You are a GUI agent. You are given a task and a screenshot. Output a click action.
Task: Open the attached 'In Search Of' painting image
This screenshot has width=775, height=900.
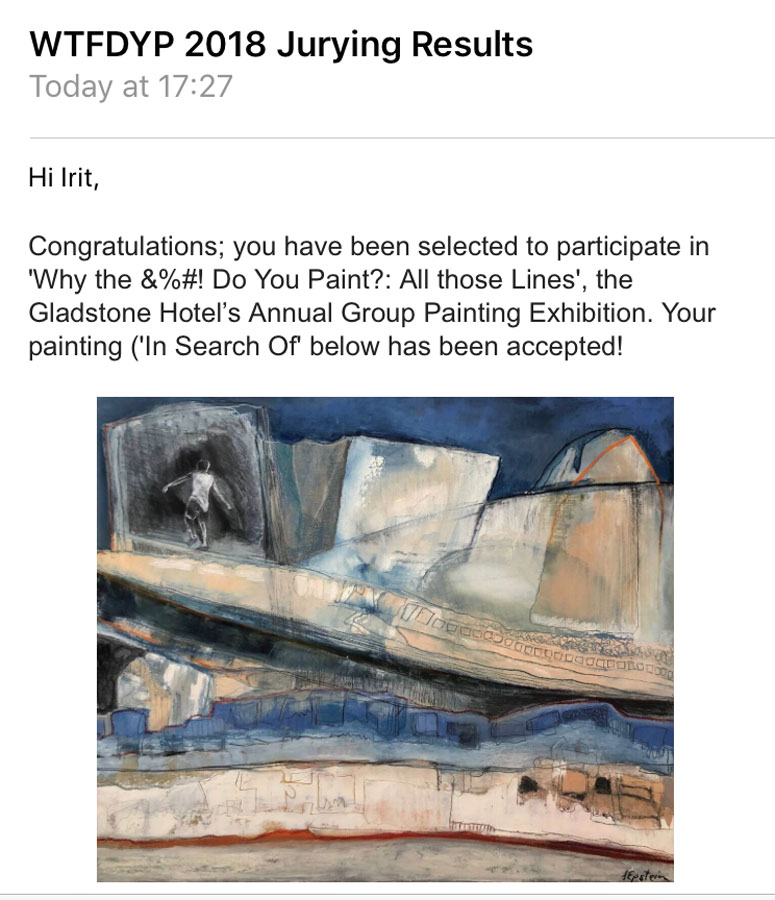point(385,638)
